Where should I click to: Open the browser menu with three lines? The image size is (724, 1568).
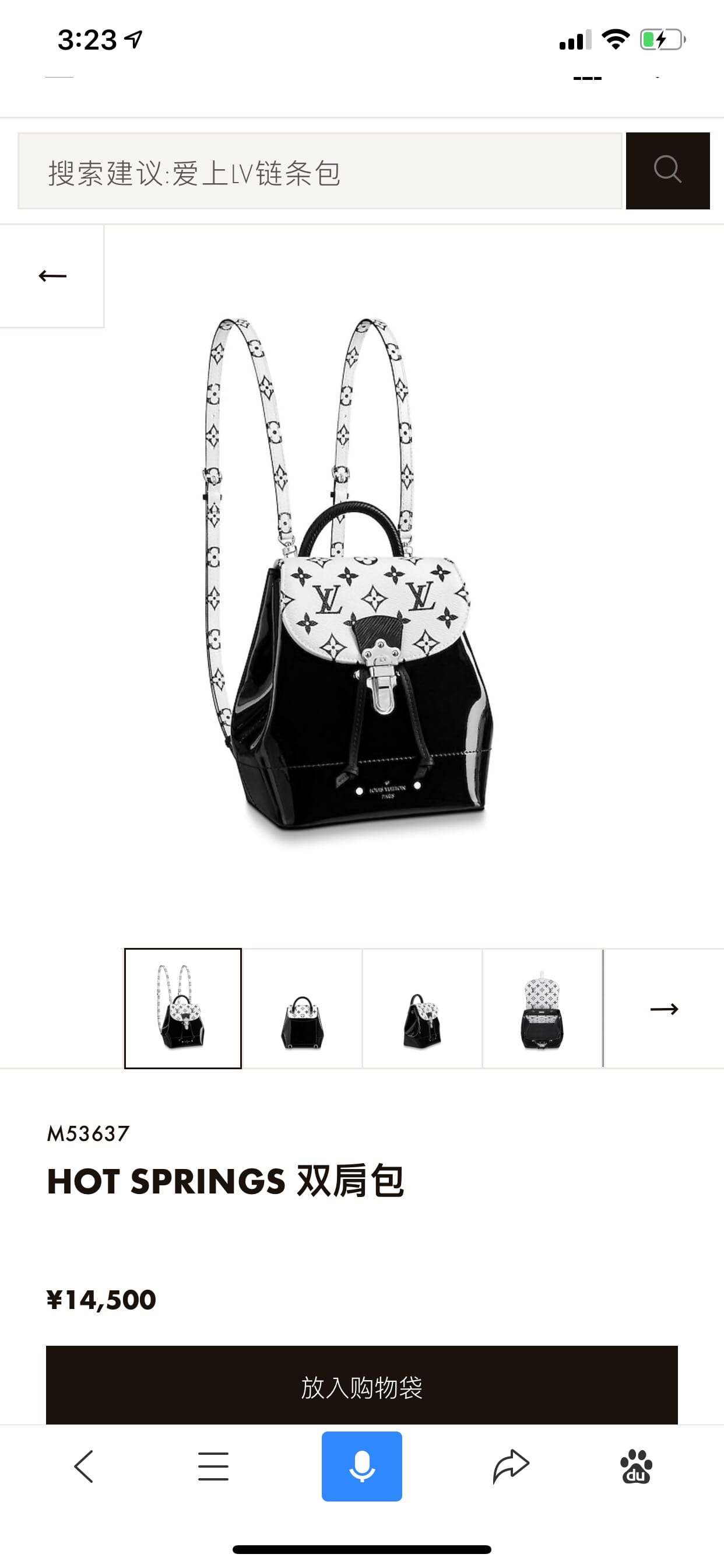pos(213,1466)
